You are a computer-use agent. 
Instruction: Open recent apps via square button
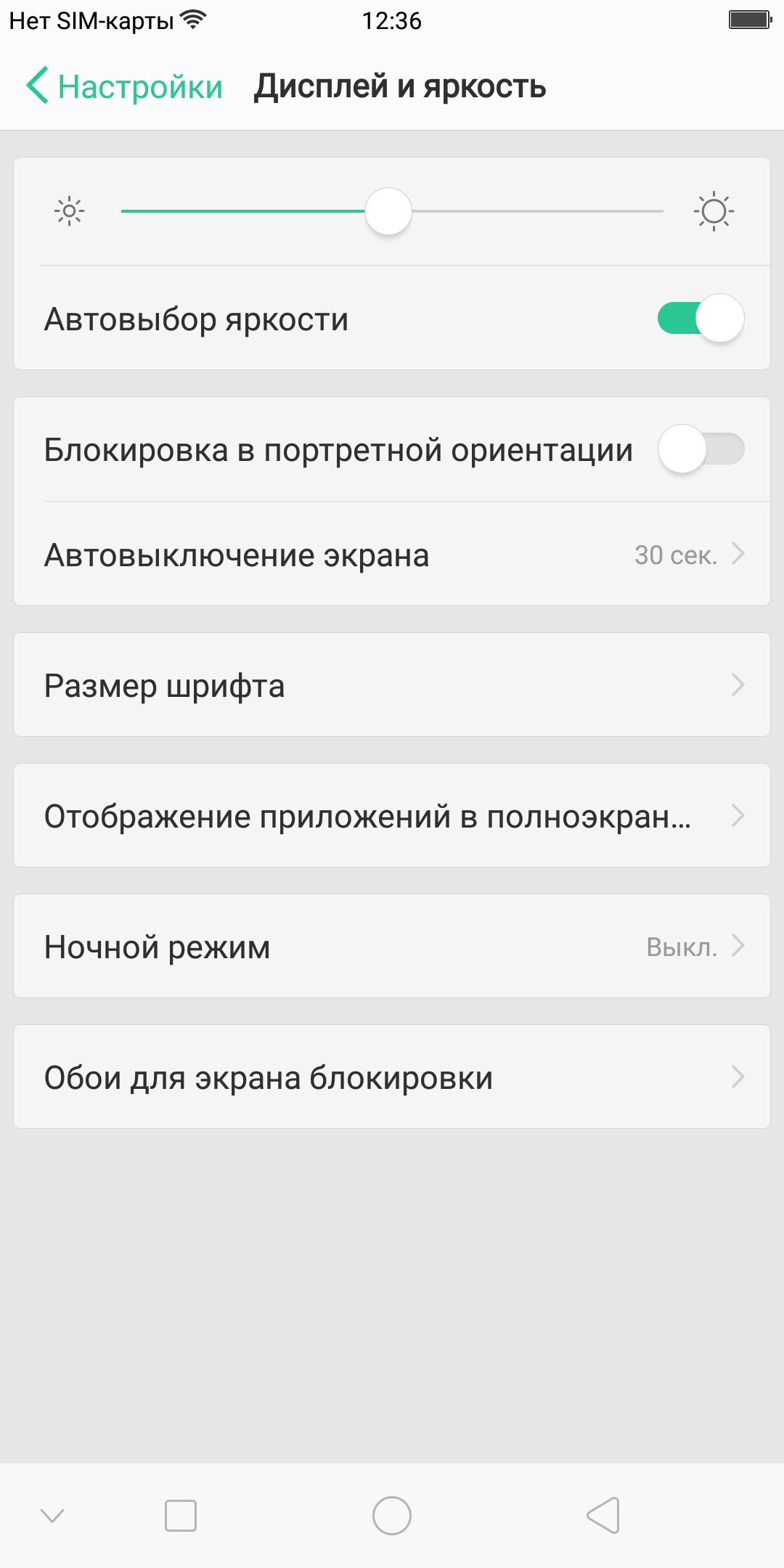181,1516
